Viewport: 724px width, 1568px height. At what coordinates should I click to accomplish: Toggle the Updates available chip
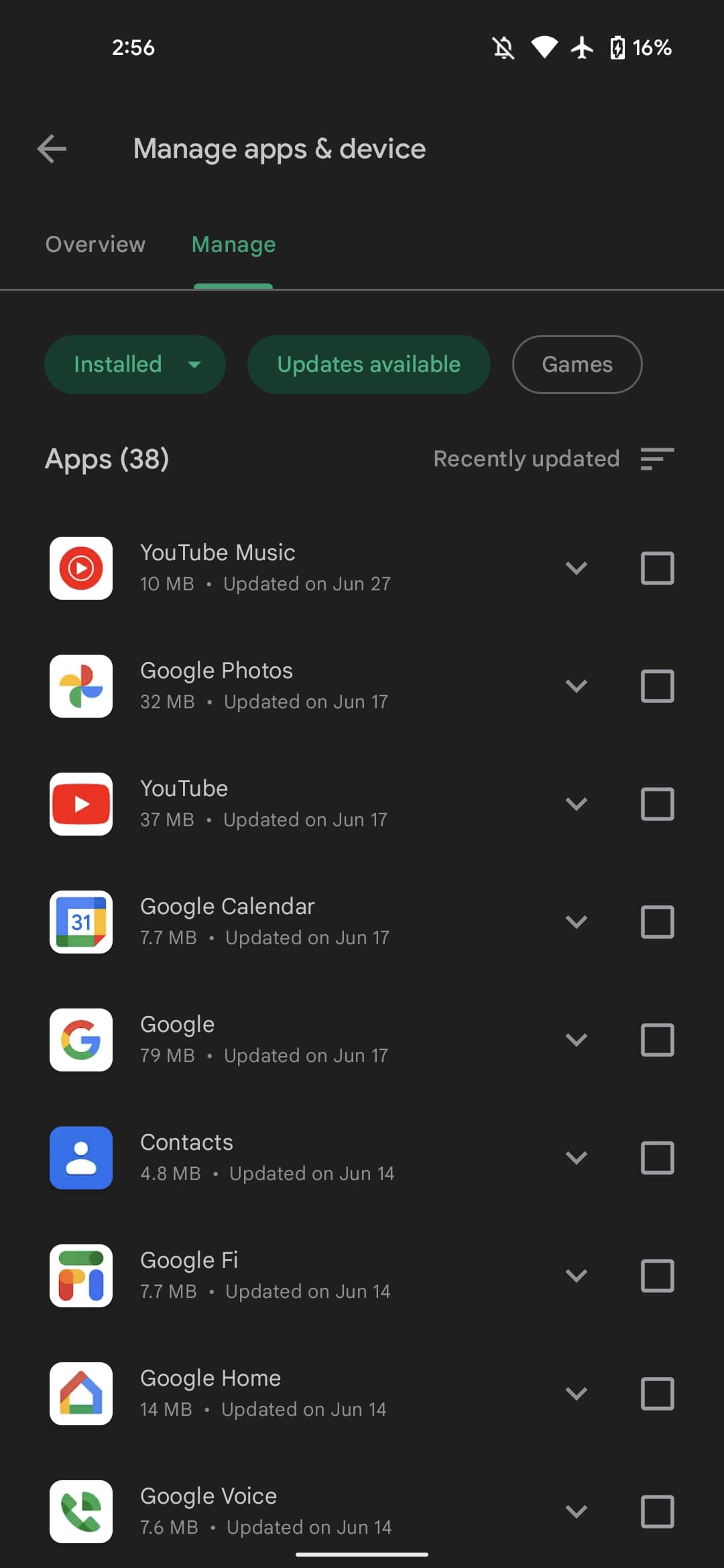pos(369,365)
